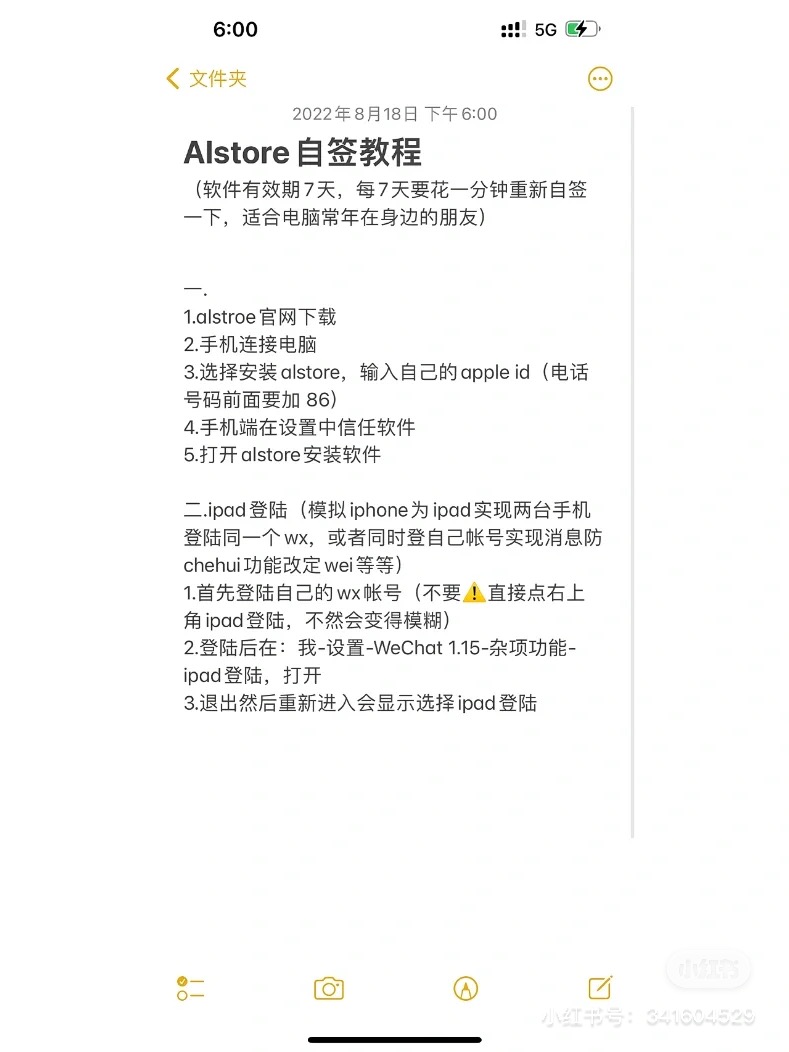Open the more options ellipsis menu
Image resolution: width=789 pixels, height=1052 pixels.
pyautogui.click(x=600, y=79)
